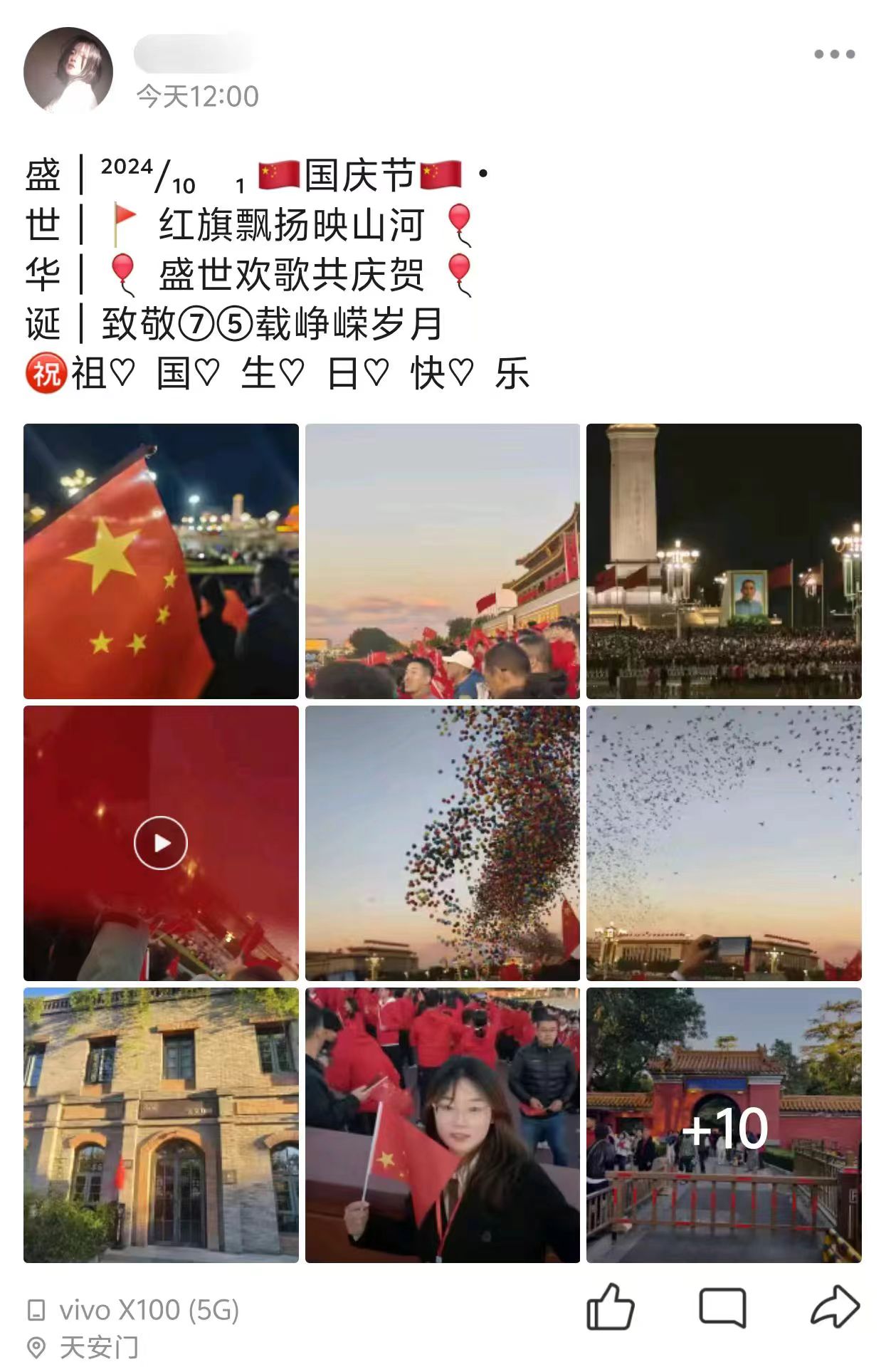
Task: View the monument night photo
Action: 724,561
